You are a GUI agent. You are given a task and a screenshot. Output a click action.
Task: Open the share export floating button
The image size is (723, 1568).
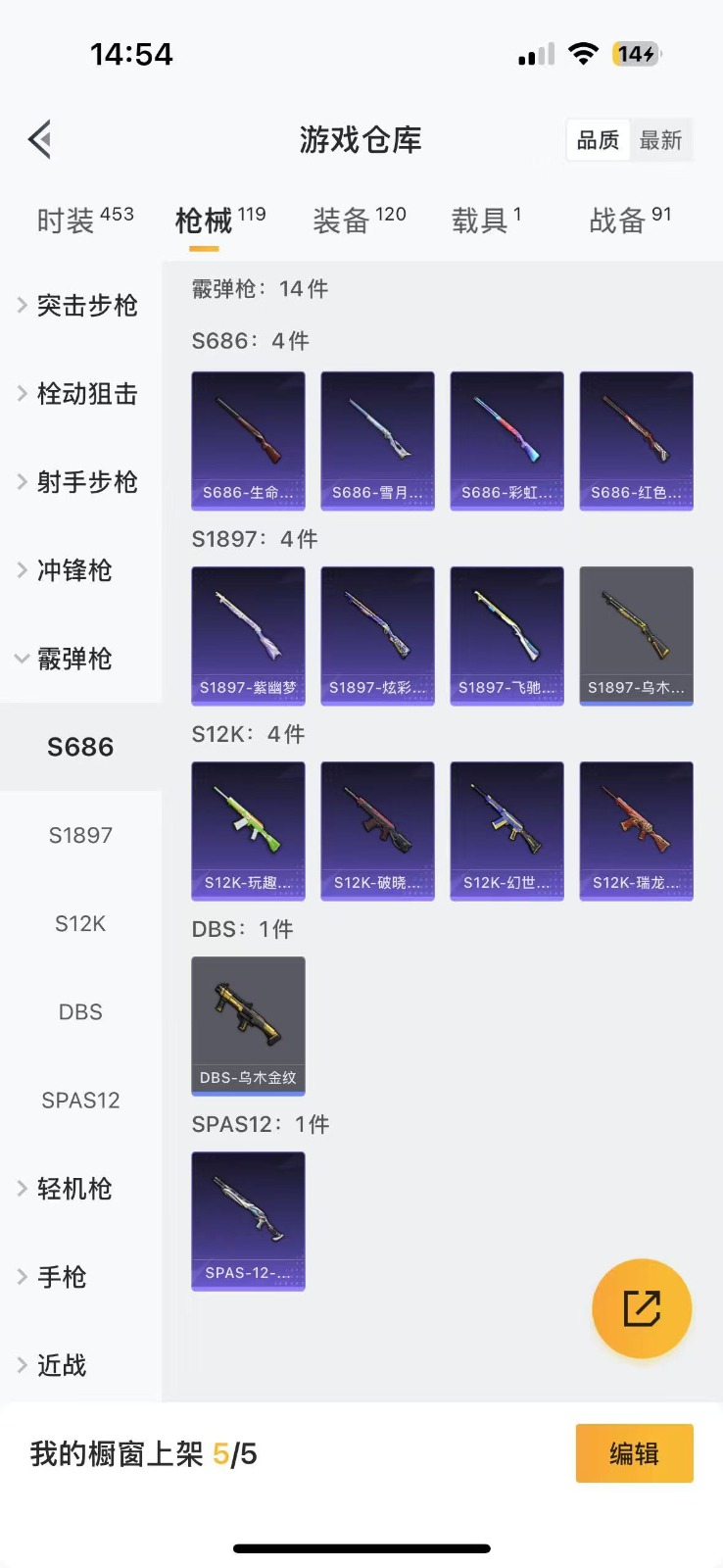pyautogui.click(x=642, y=1309)
